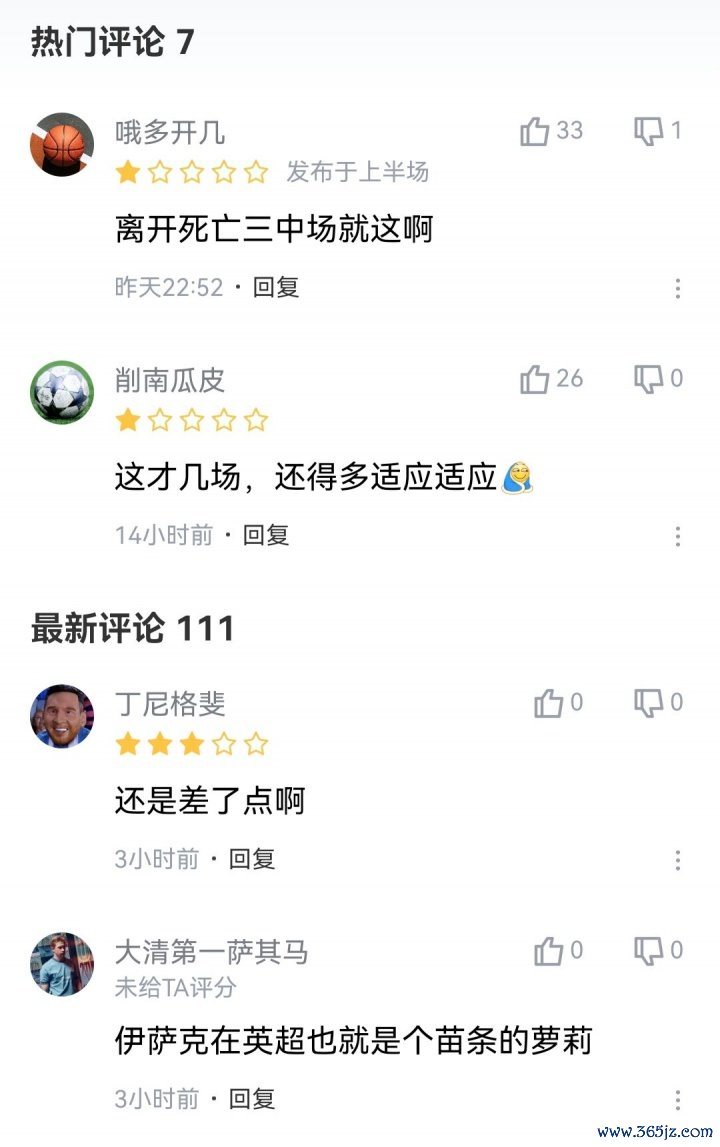Dislike 大清第一萨其马's comment
The height and width of the screenshot is (1147, 720).
[x=649, y=951]
